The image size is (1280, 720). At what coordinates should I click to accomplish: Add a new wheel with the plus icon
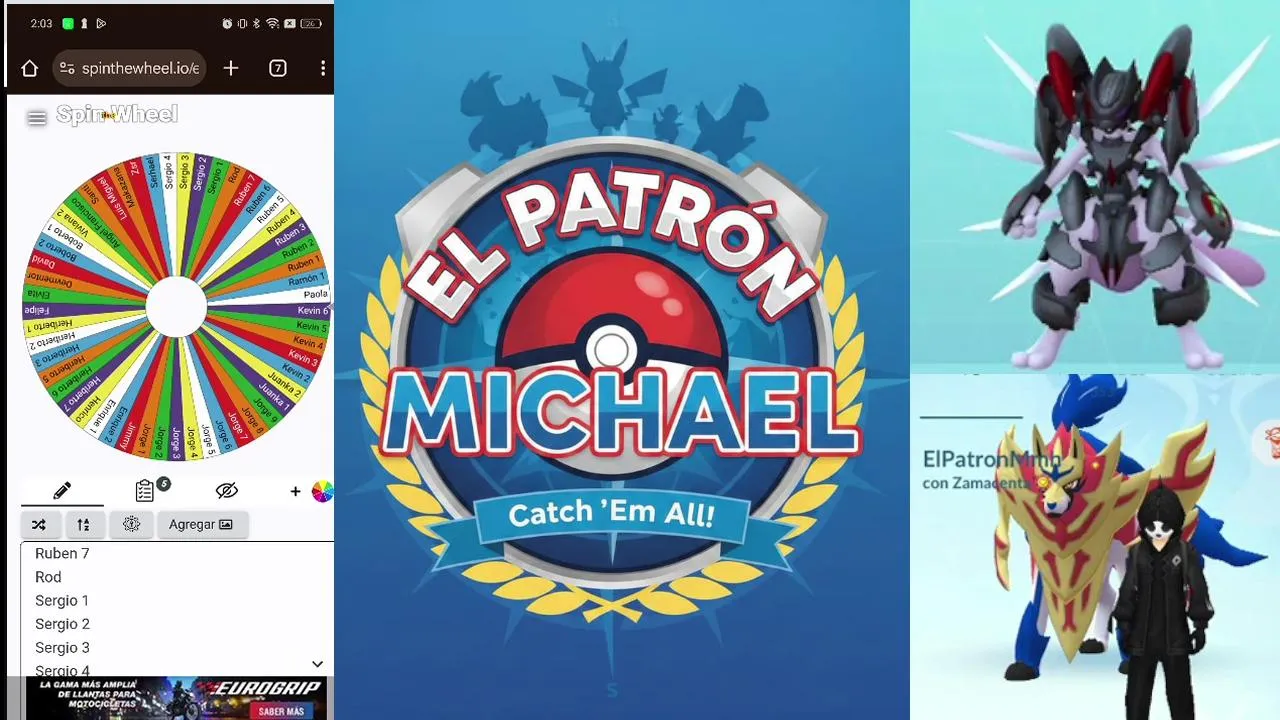tap(295, 491)
